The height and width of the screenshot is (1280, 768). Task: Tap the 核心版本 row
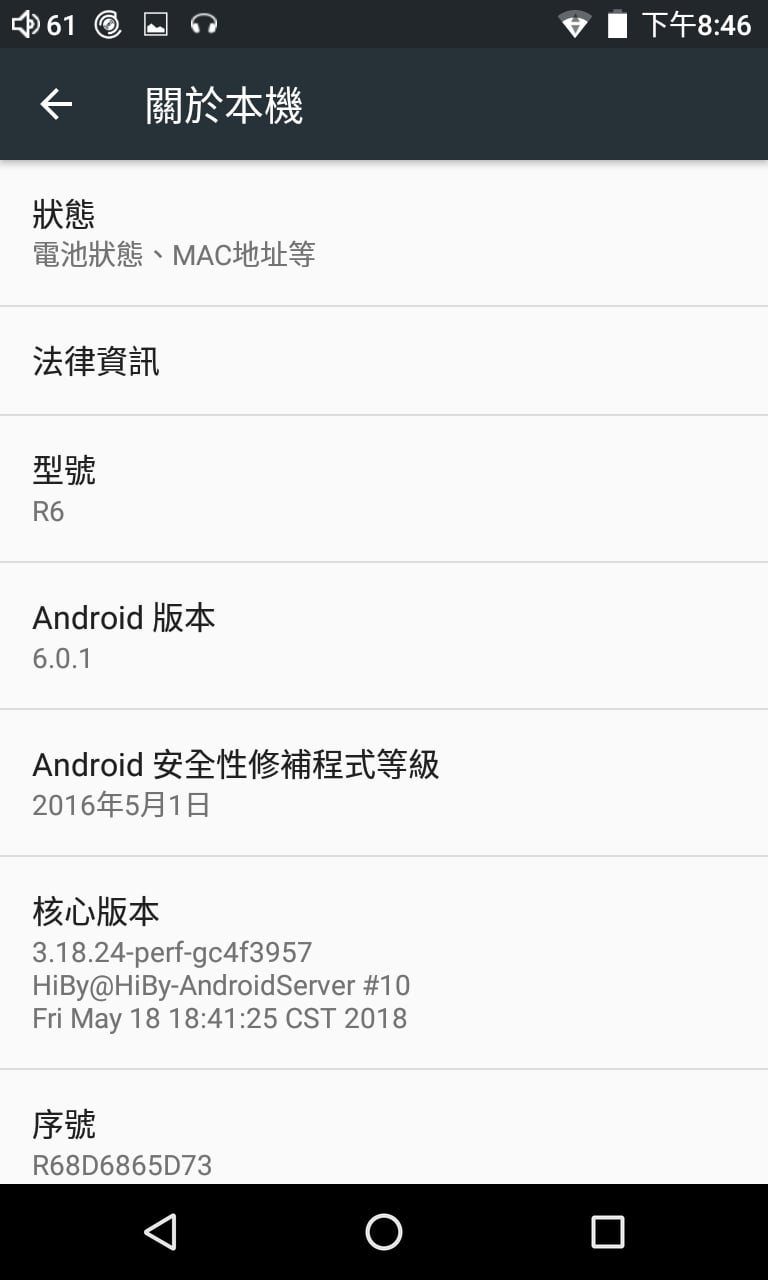click(x=384, y=963)
